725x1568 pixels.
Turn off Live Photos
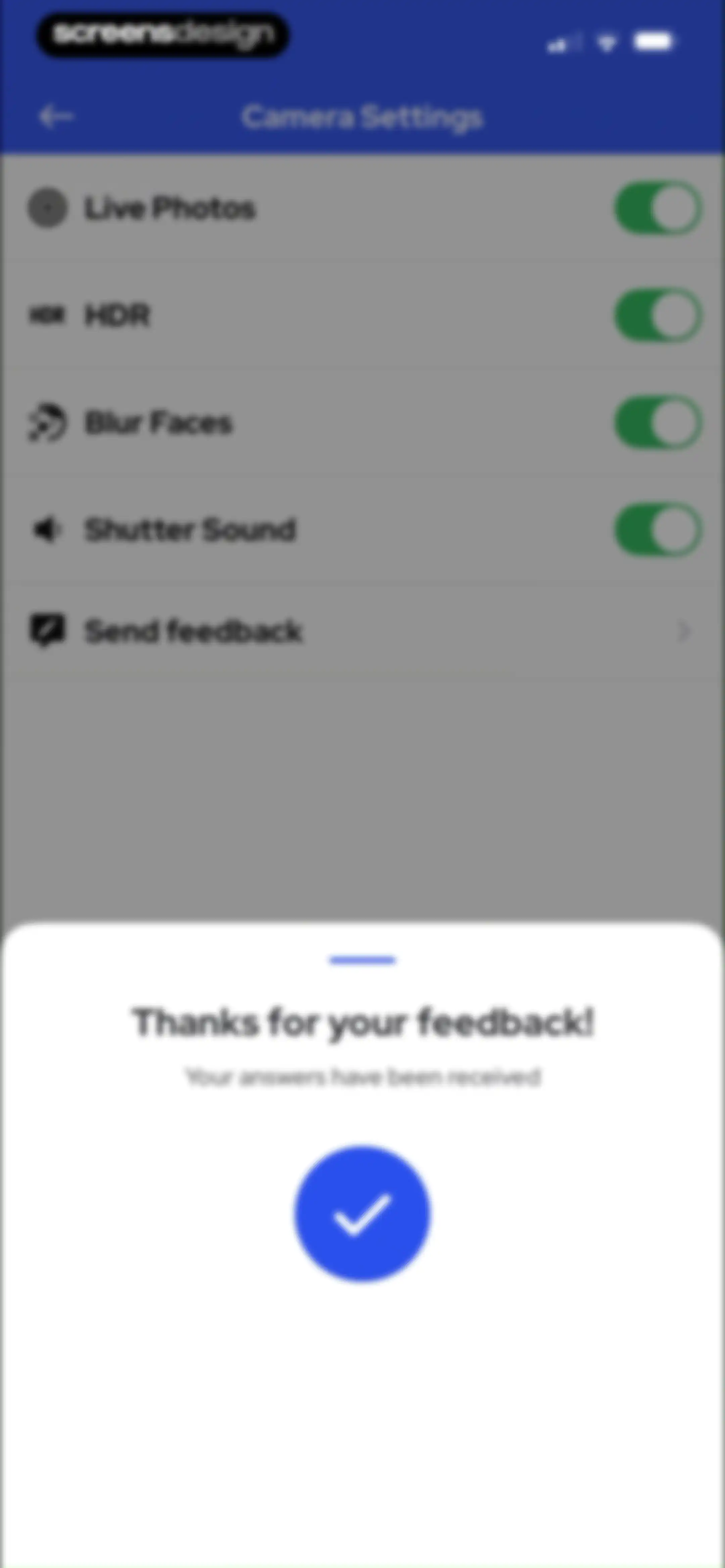[658, 208]
